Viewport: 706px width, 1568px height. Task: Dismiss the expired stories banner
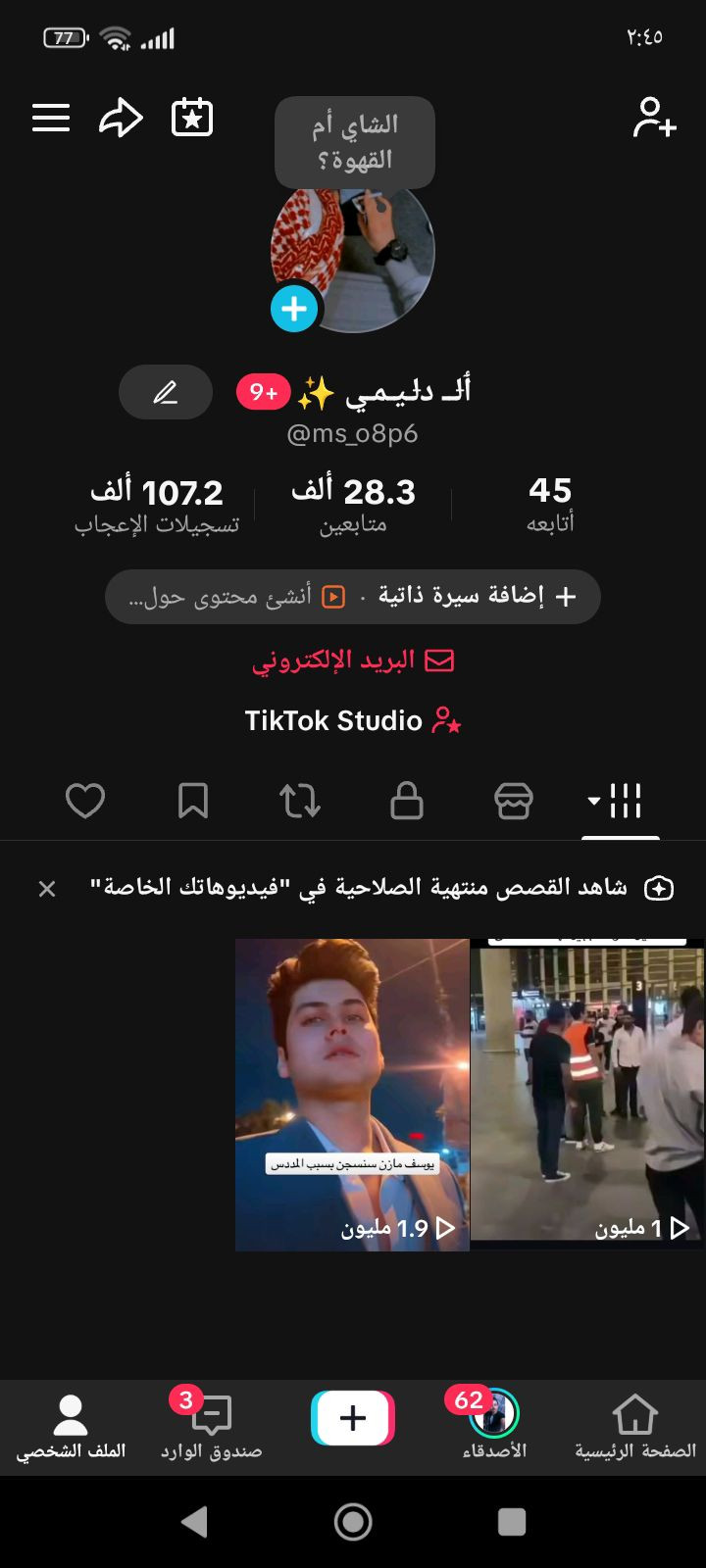click(x=47, y=889)
